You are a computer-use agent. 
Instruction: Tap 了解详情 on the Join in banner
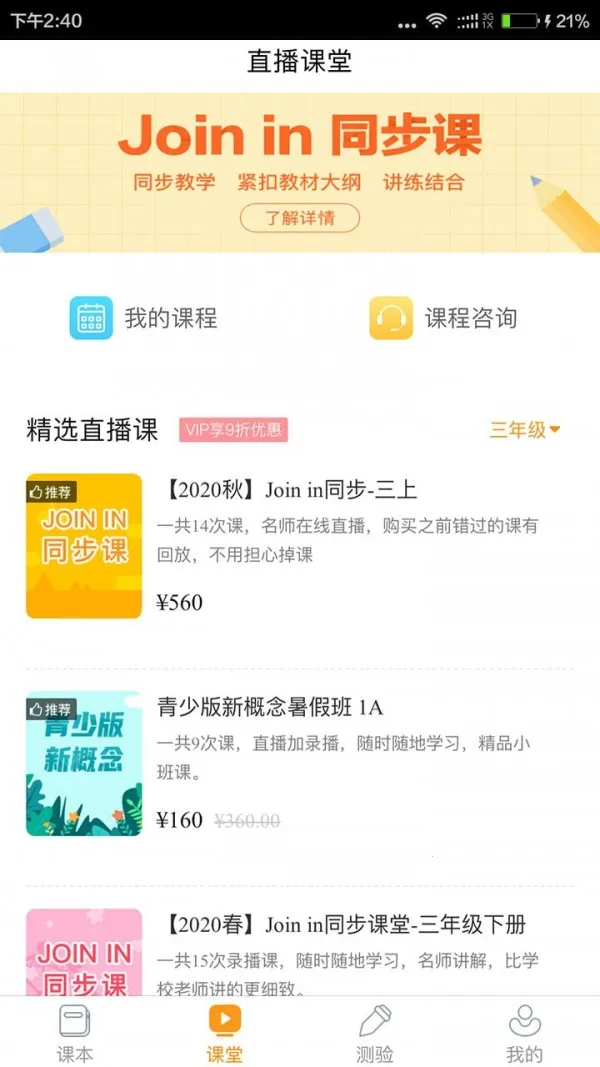click(299, 217)
